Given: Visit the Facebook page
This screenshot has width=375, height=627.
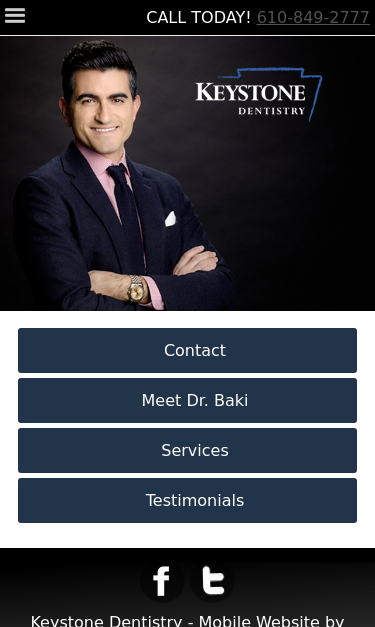Looking at the screenshot, I should pos(162,581).
